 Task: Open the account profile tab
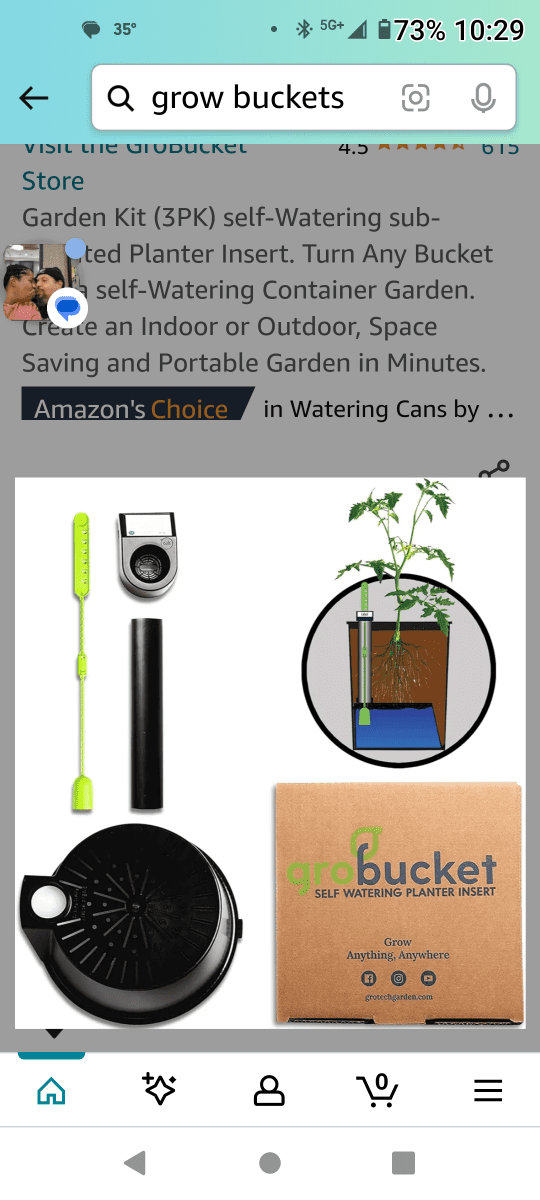269,1090
